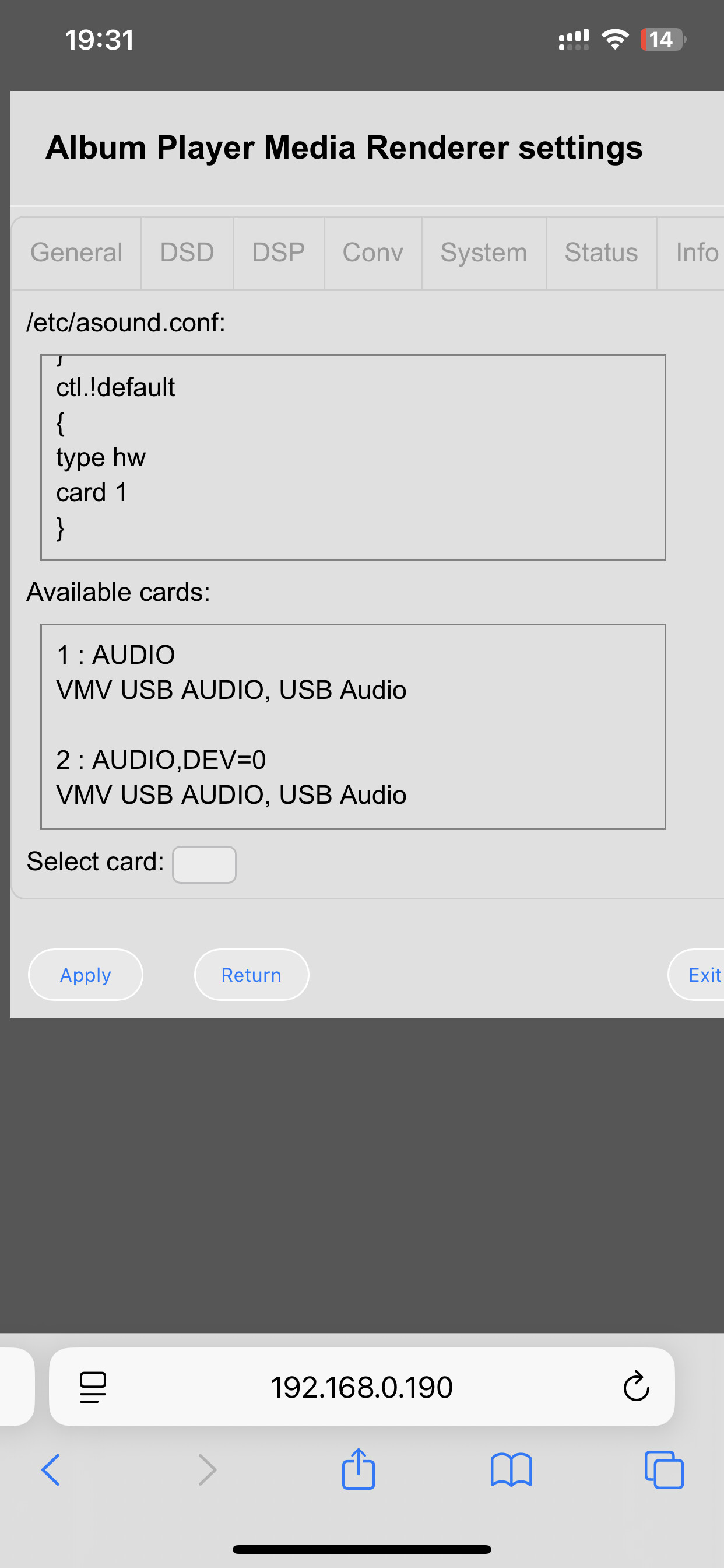Reload the page

tap(637, 1387)
